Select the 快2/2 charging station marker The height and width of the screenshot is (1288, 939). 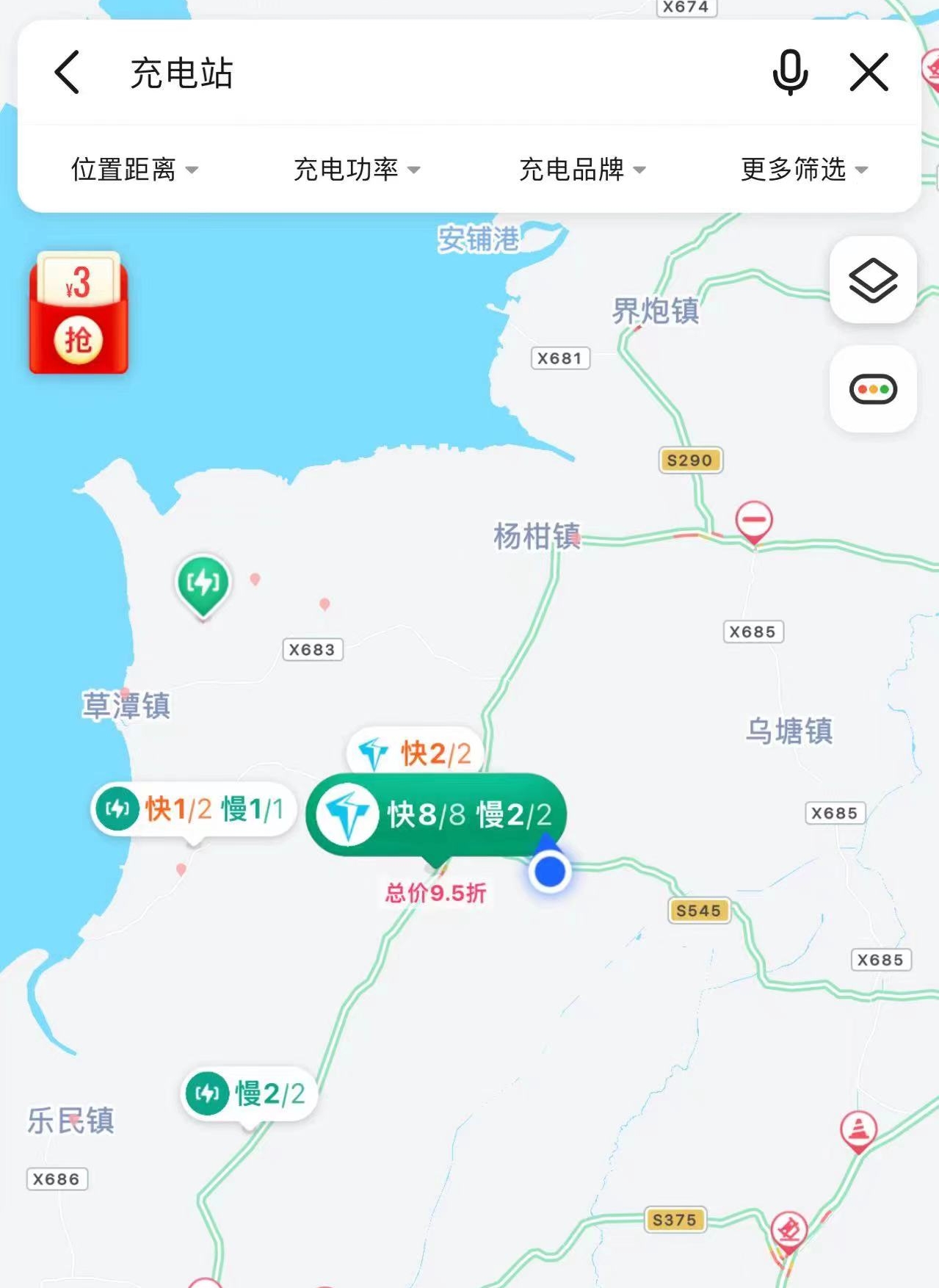click(416, 753)
